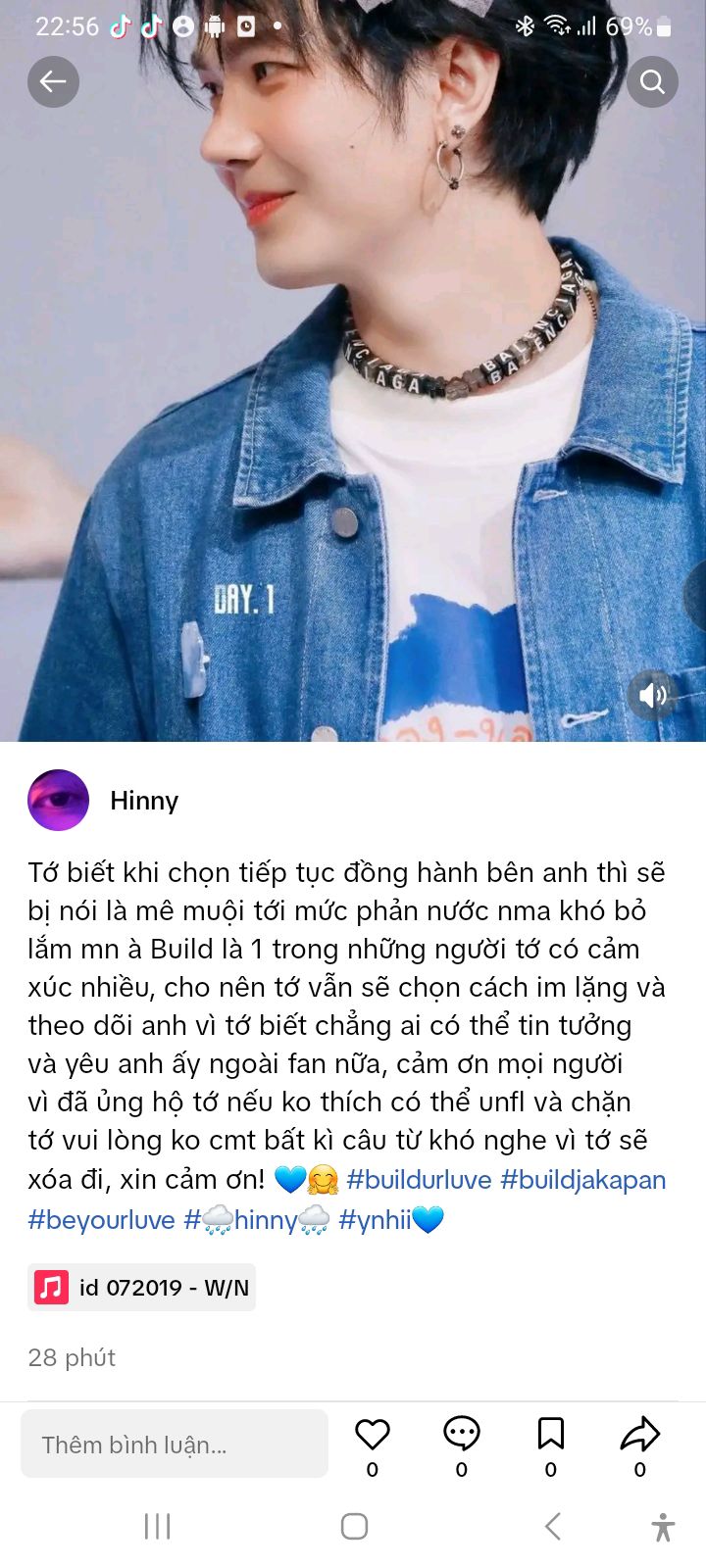Open the #buildurluve hashtag
Screen dimensions: 706x1568
(419, 1179)
